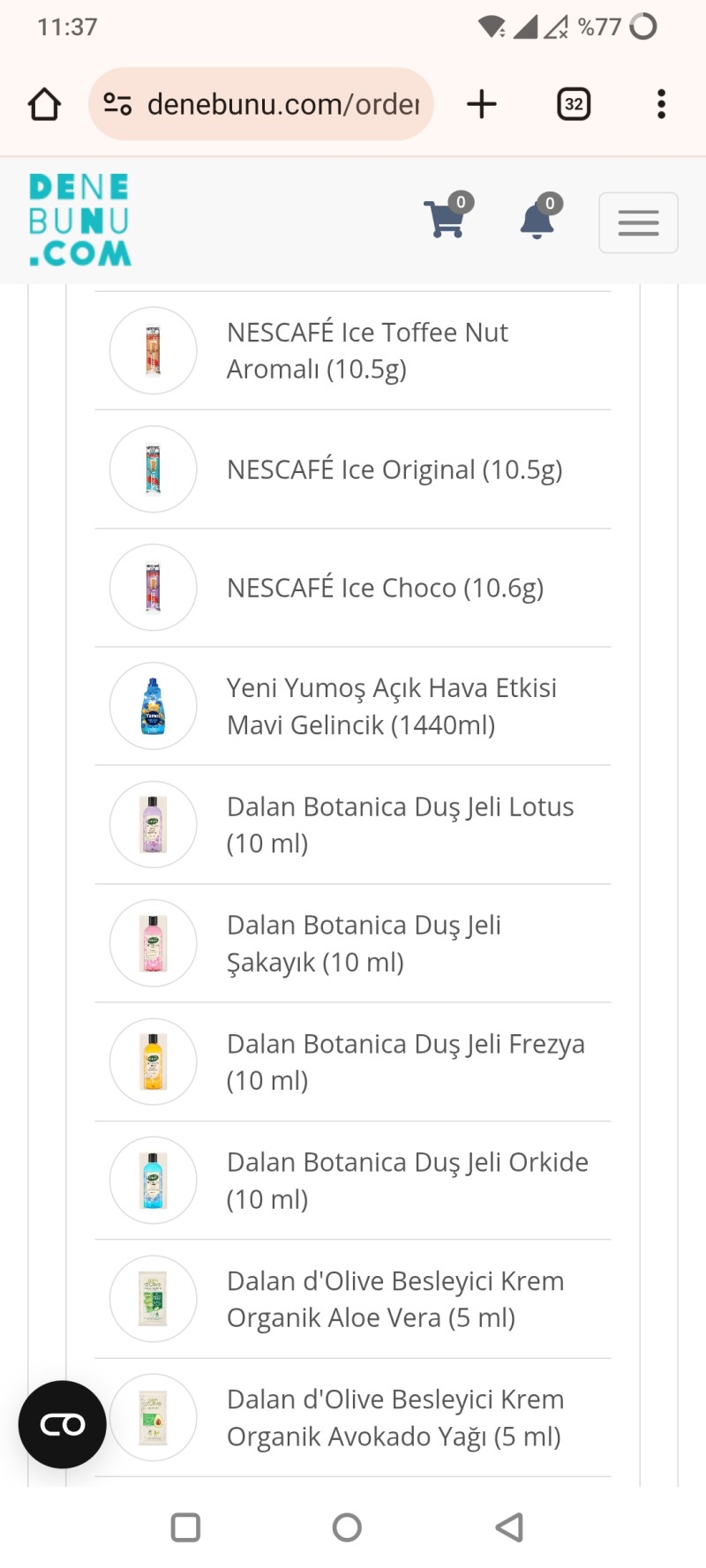The width and height of the screenshot is (706, 1568).
Task: Select NESCAFÉ Ice Original (10.5g)
Action: 394,469
